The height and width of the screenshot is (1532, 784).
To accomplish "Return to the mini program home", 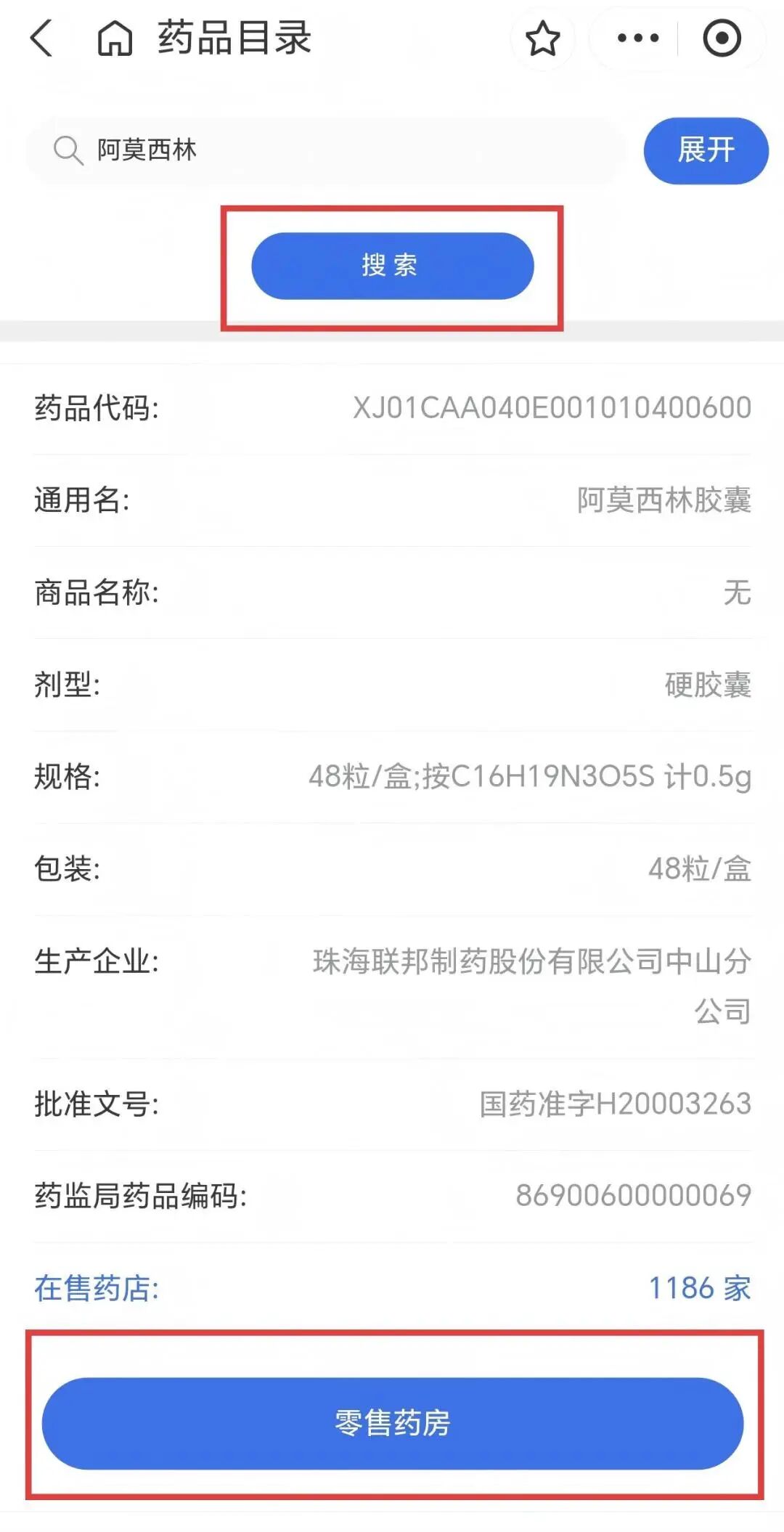I will coord(115,38).
